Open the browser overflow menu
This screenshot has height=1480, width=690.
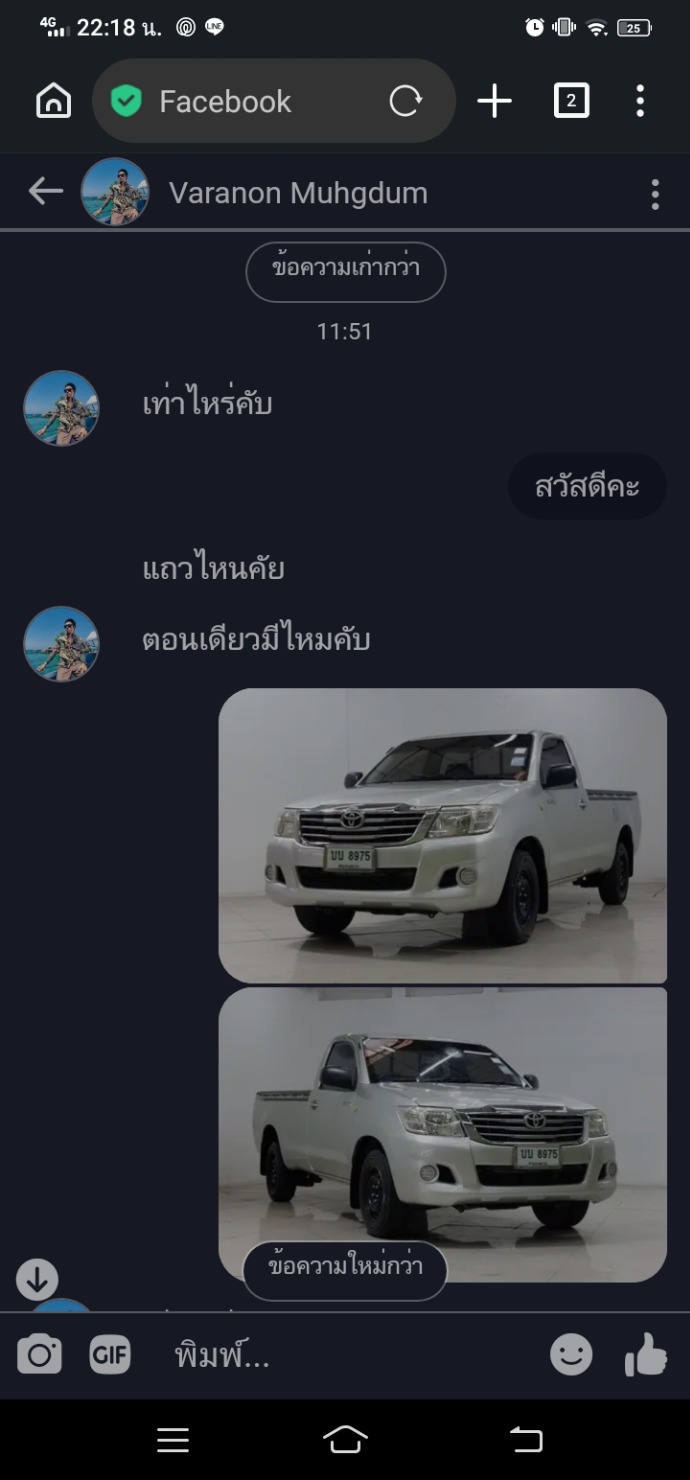(x=640, y=101)
